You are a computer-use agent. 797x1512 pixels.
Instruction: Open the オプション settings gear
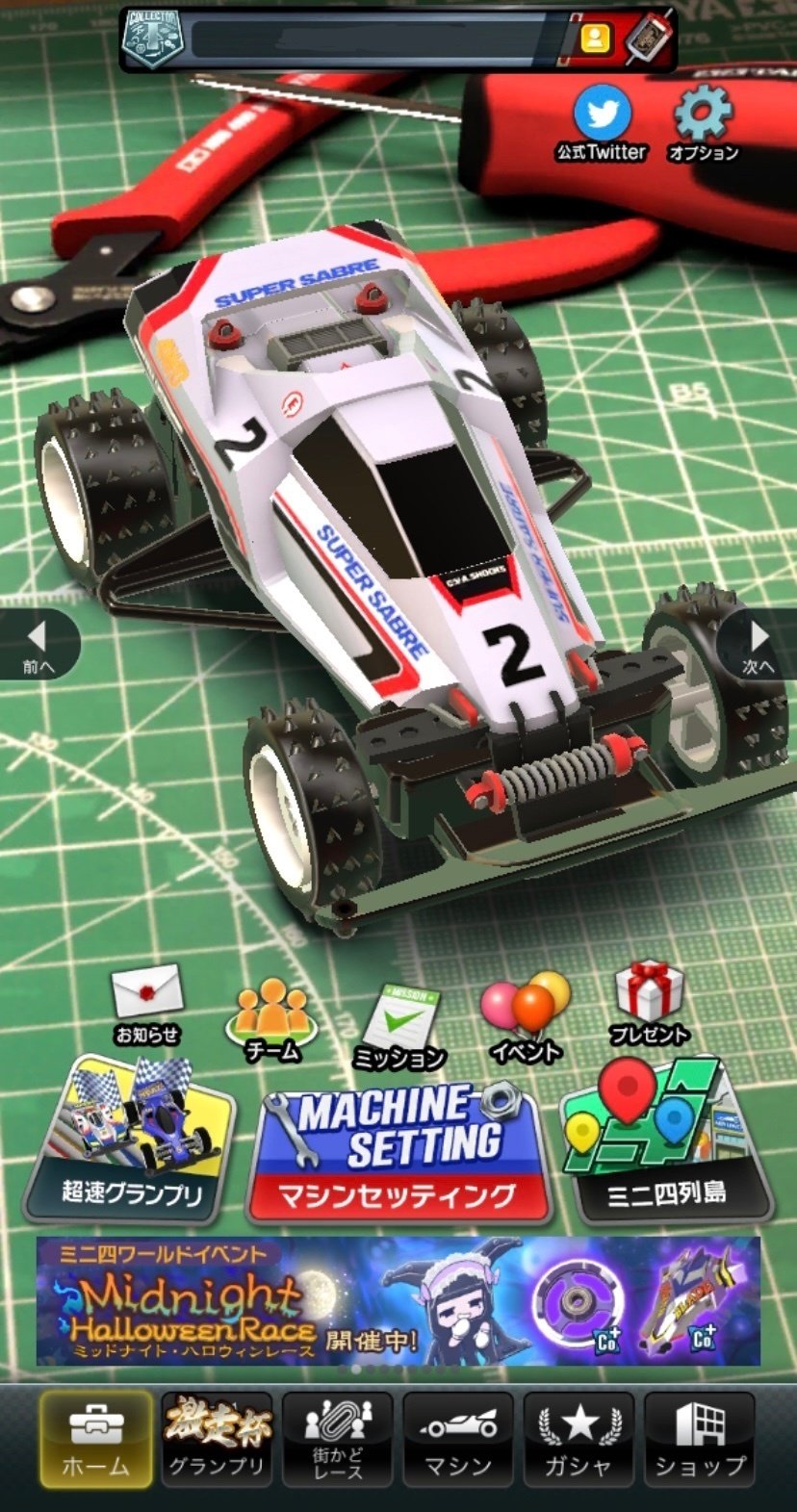click(x=704, y=124)
